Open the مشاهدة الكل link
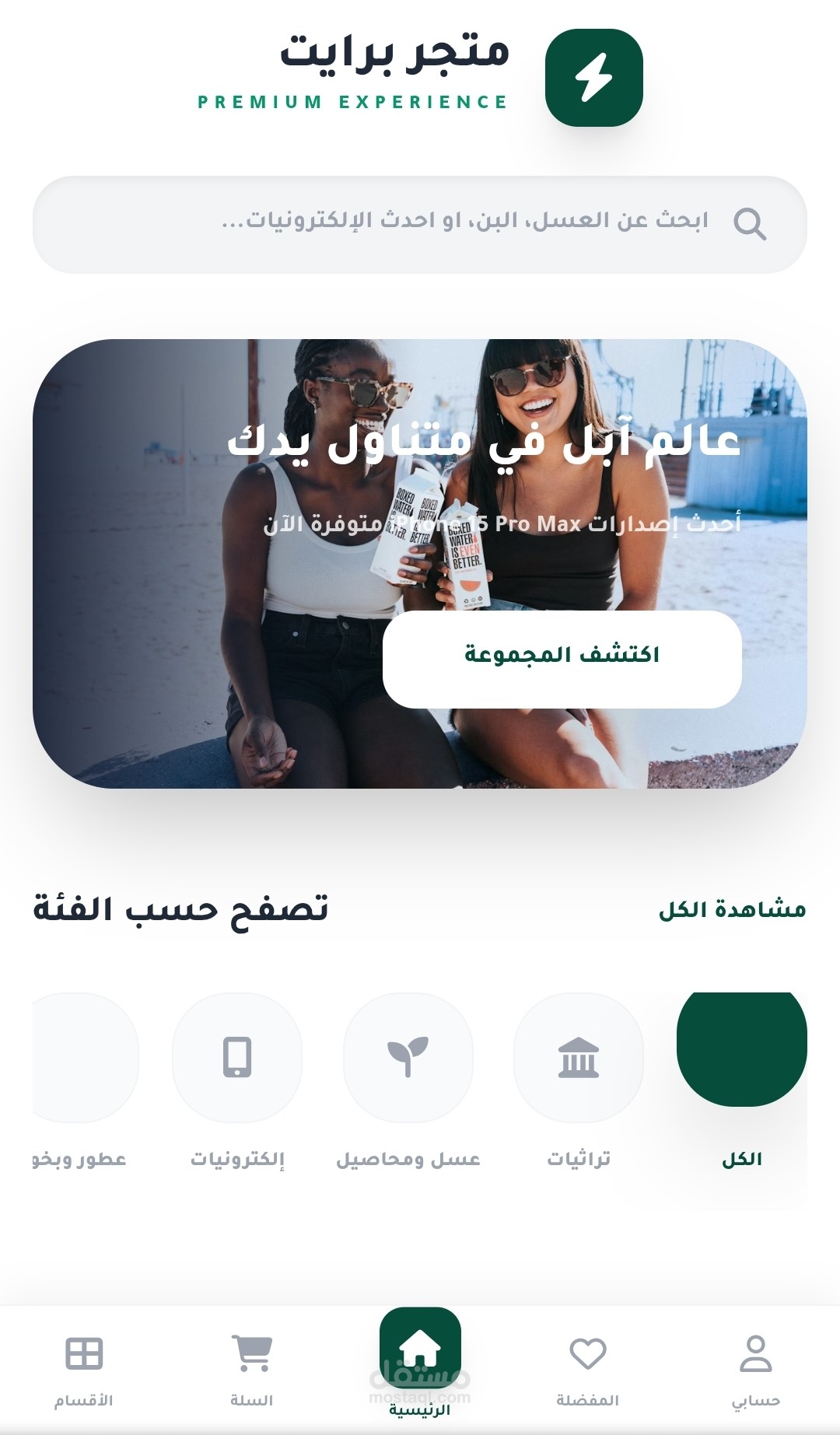Viewport: 840px width, 1435px height. point(732,909)
